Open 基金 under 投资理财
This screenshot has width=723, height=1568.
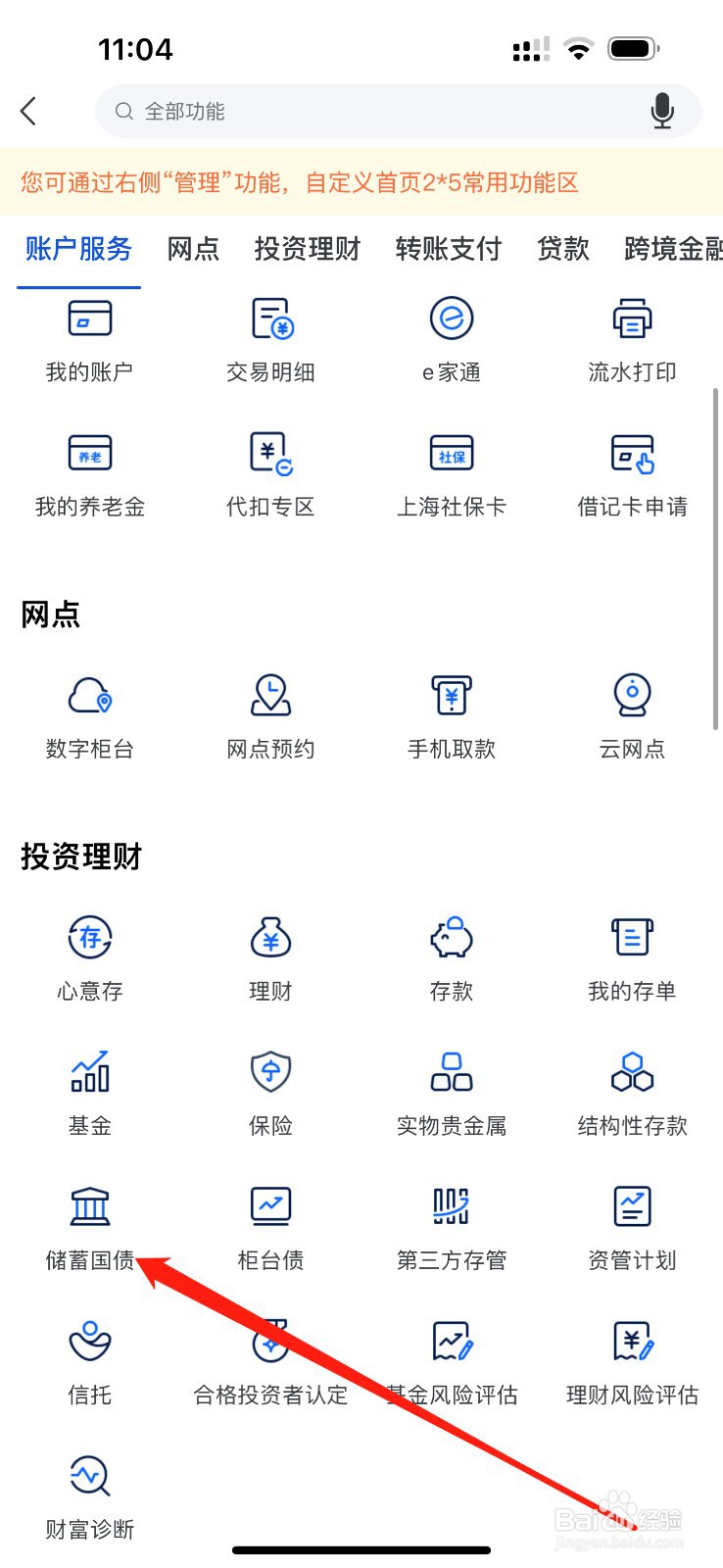89,1094
